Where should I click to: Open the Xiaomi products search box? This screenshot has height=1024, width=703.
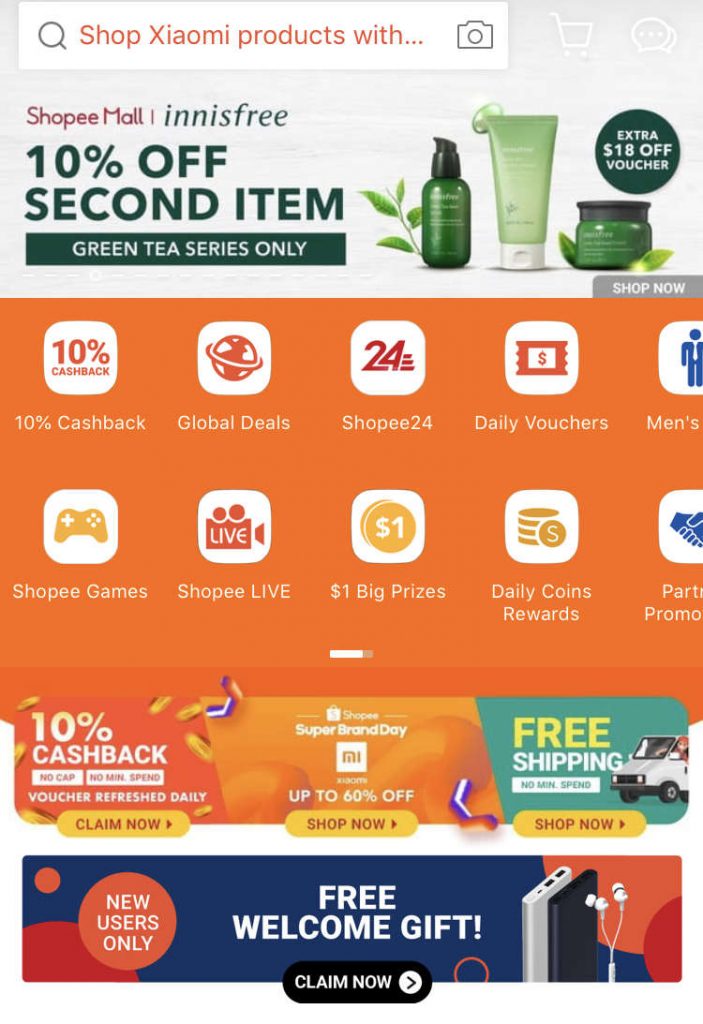[x=240, y=36]
